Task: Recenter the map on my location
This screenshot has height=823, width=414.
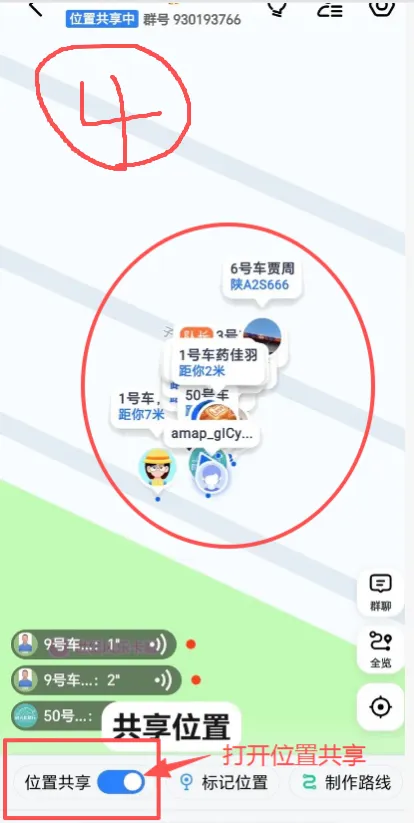Action: click(380, 707)
